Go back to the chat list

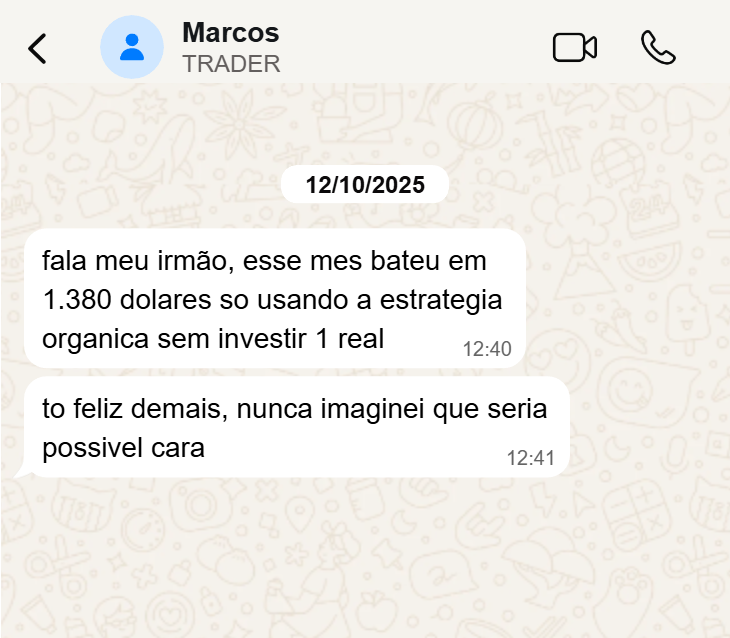pyautogui.click(x=37, y=48)
